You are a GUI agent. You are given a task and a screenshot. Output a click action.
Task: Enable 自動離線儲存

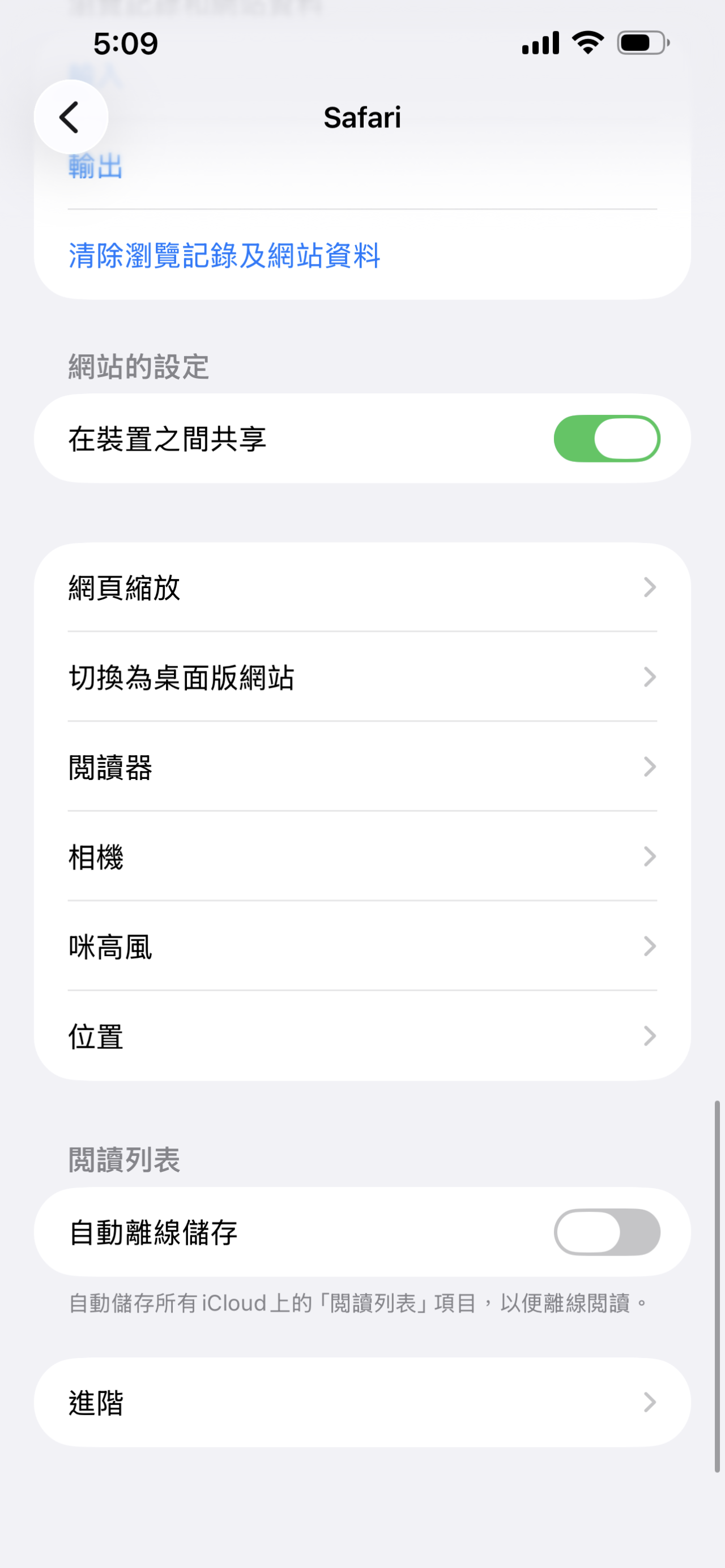click(606, 1232)
